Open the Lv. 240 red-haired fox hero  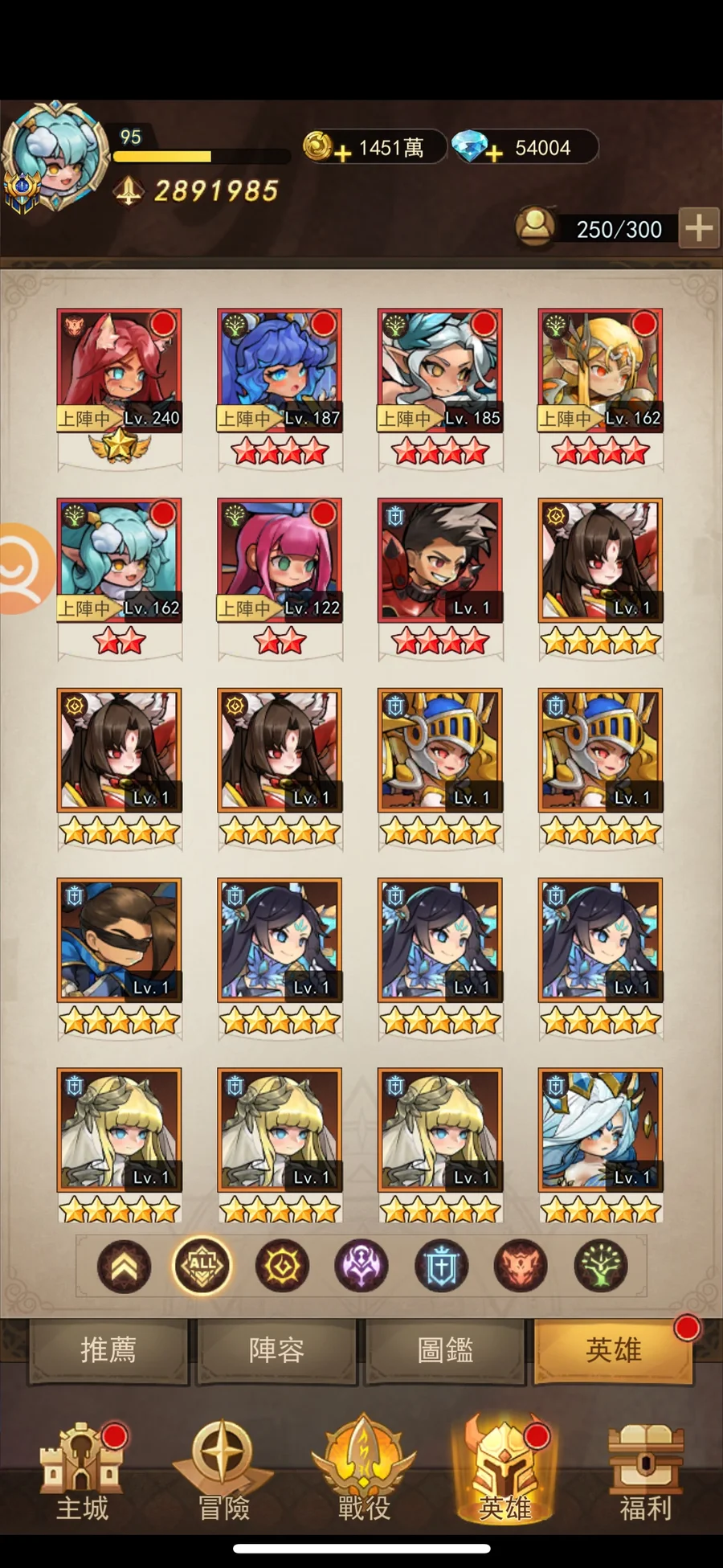pyautogui.click(x=119, y=371)
